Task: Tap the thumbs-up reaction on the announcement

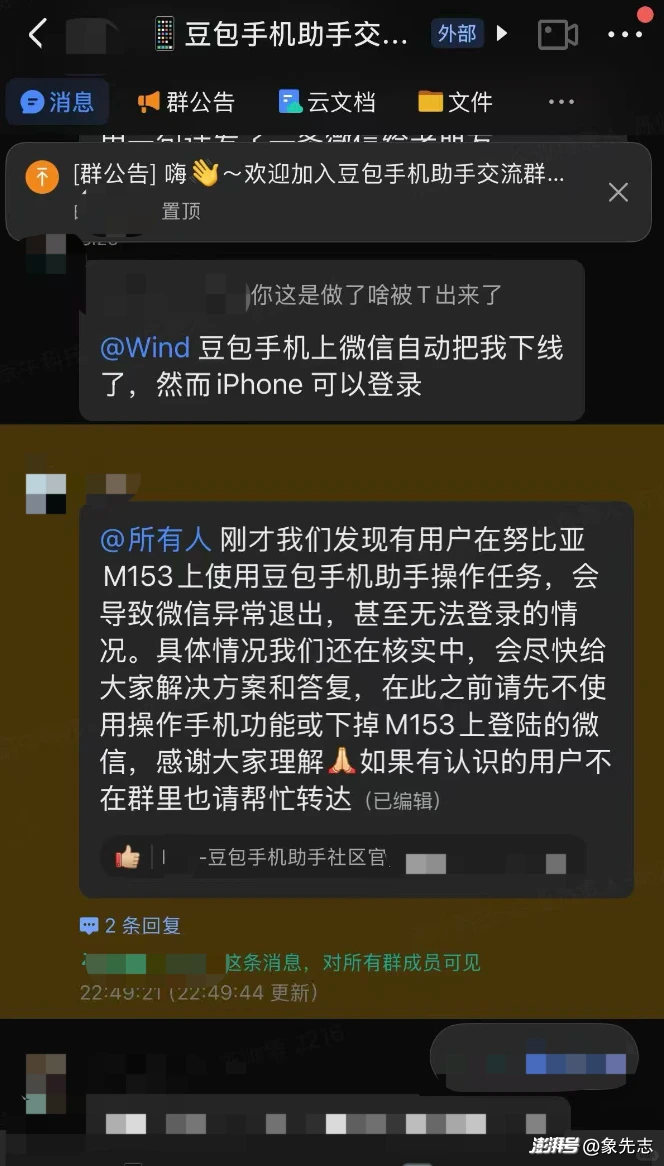Action: 128,857
